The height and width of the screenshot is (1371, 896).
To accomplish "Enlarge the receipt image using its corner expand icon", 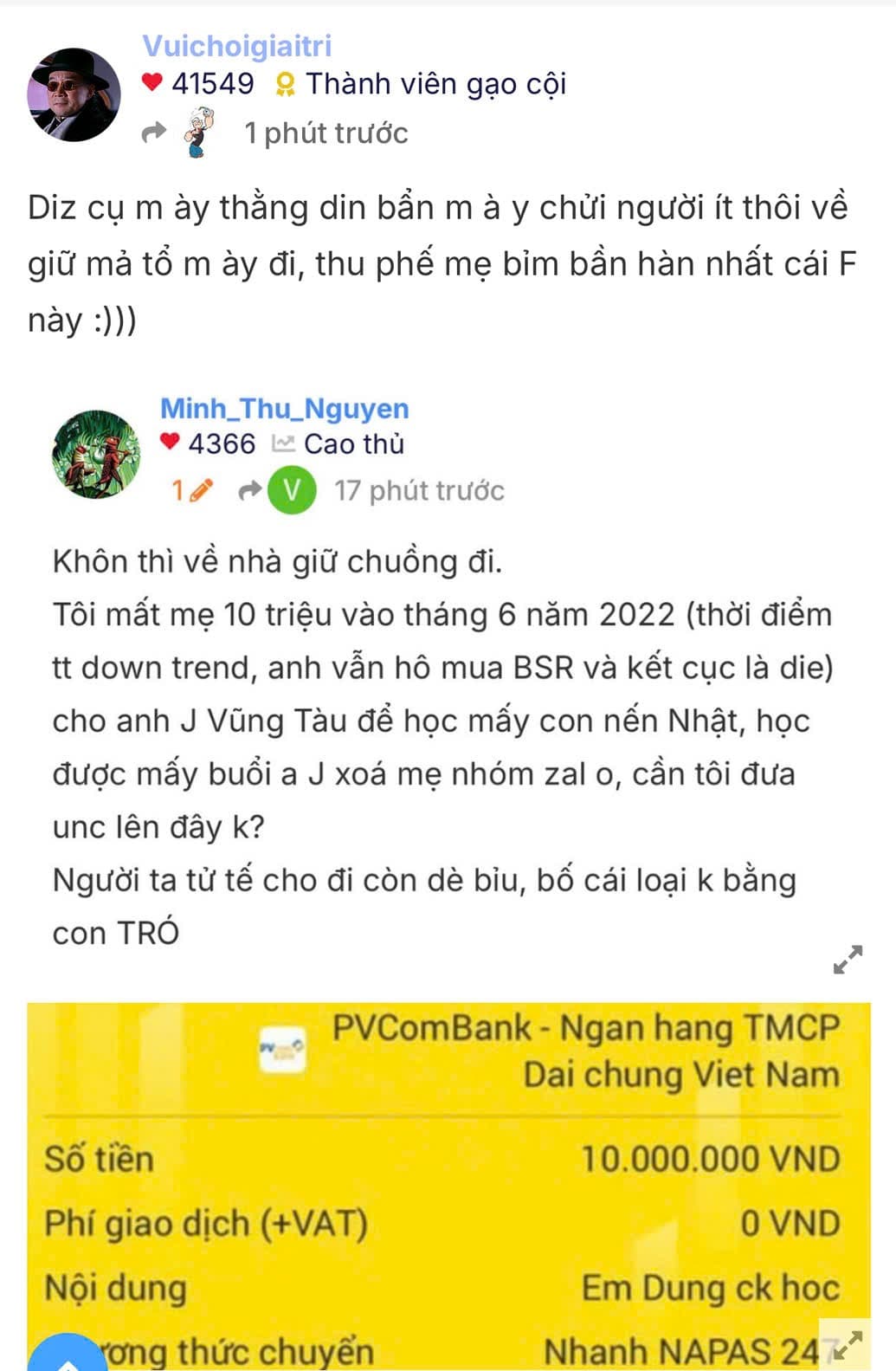I will click(x=847, y=1344).
